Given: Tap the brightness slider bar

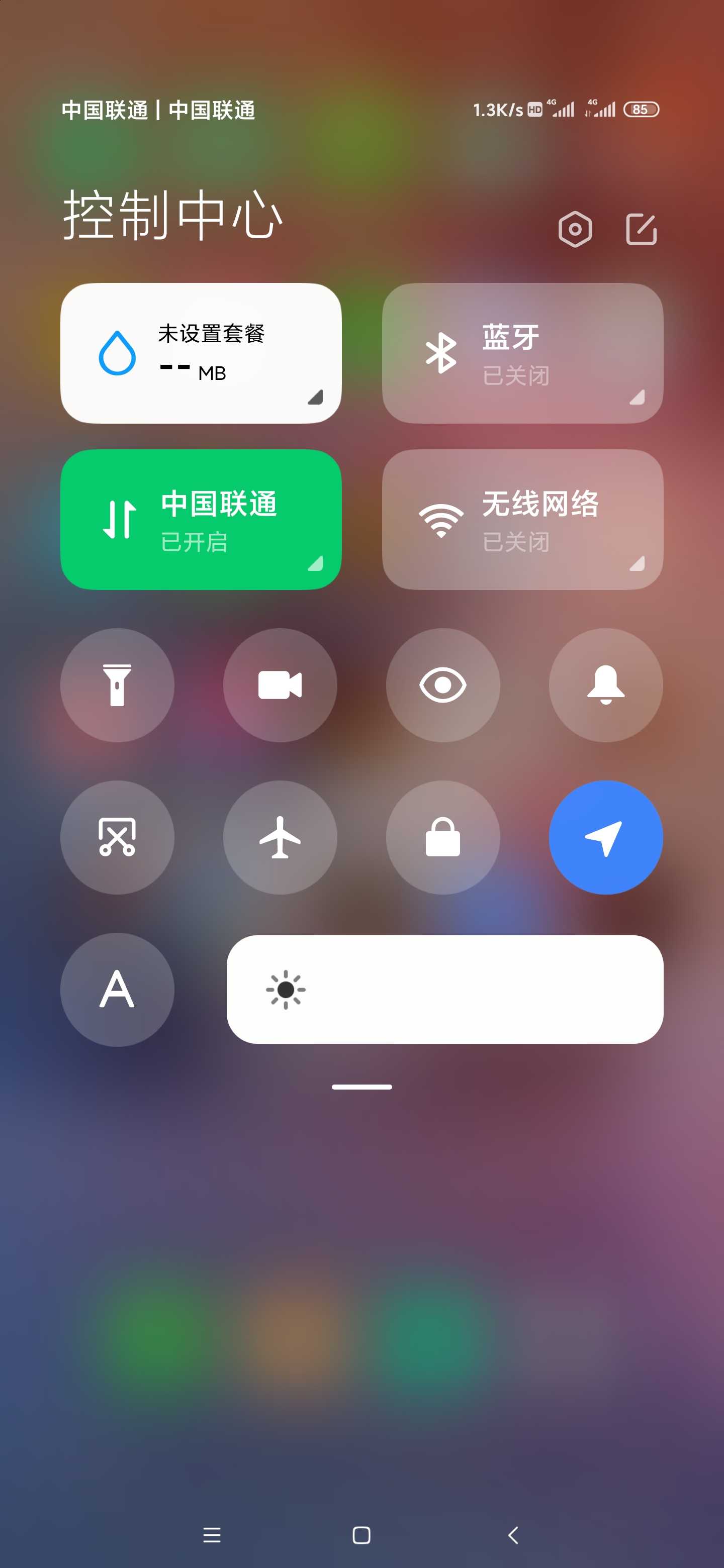Looking at the screenshot, I should point(445,990).
